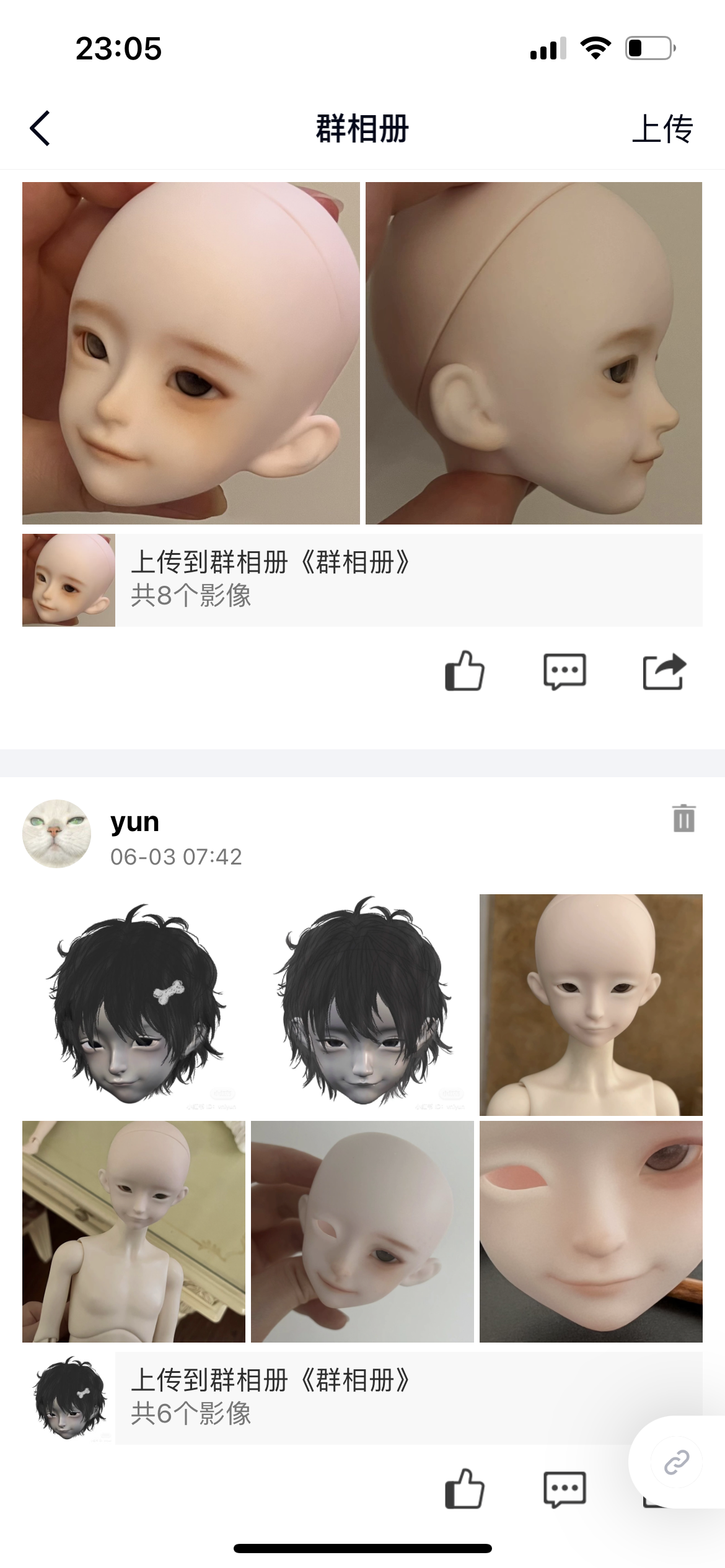The width and height of the screenshot is (725, 1568).
Task: Open handheld doll head with one eye
Action: pyautogui.click(x=362, y=1231)
